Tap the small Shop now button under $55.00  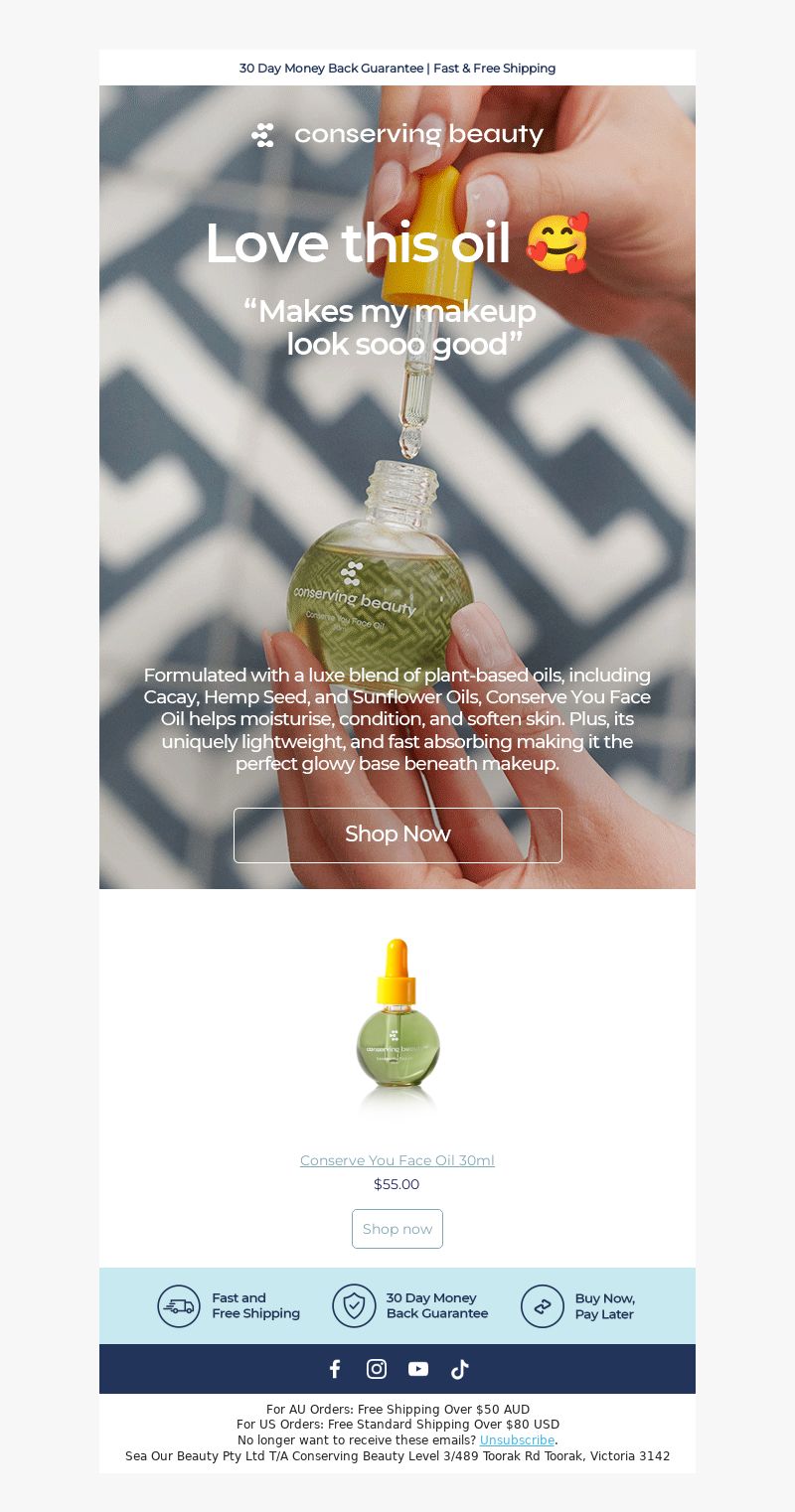[397, 1229]
